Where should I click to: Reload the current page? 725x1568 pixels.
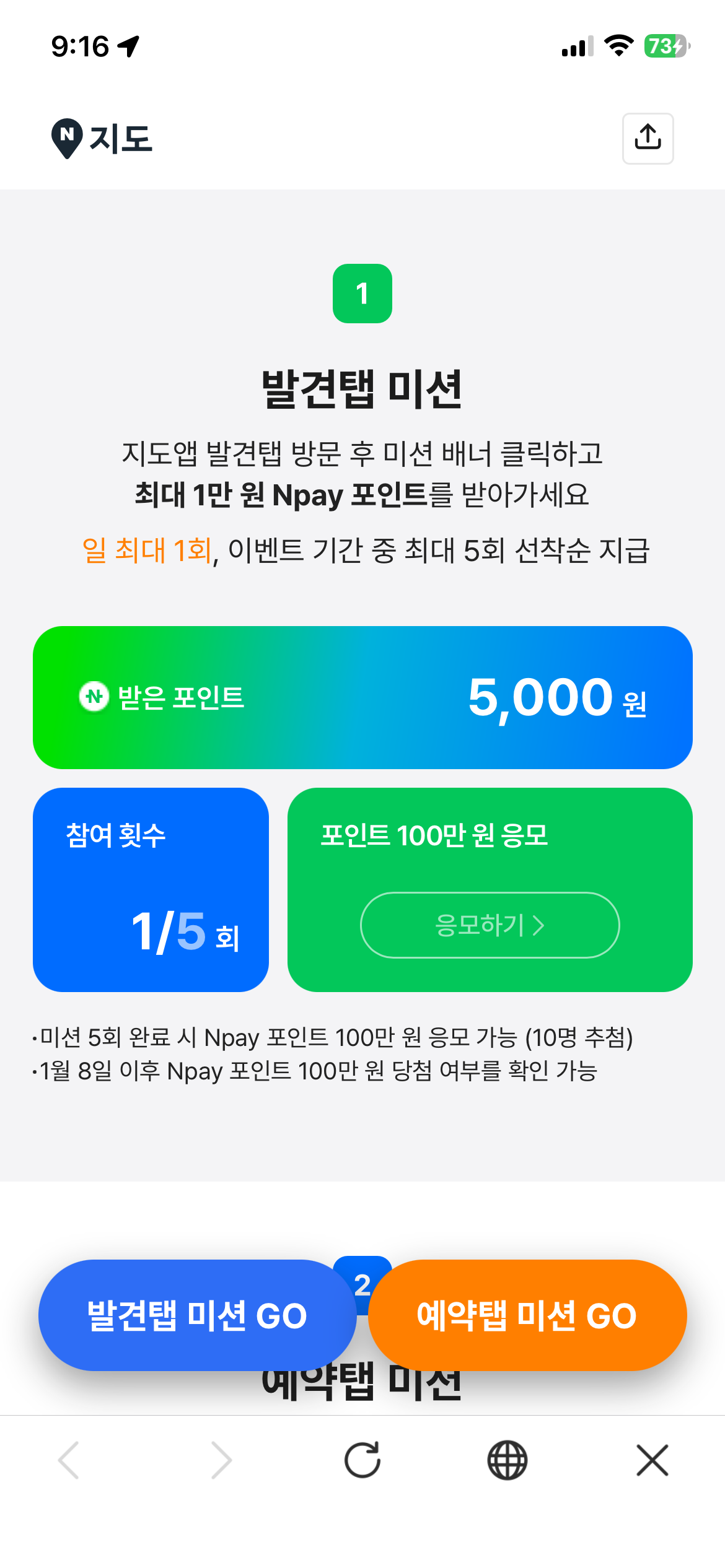(362, 1460)
